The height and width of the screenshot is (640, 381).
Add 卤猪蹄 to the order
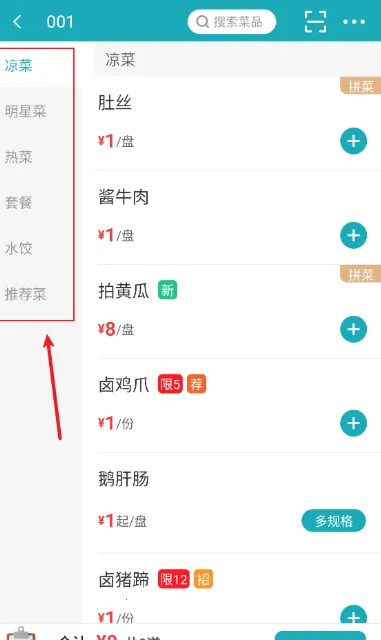tap(353, 616)
